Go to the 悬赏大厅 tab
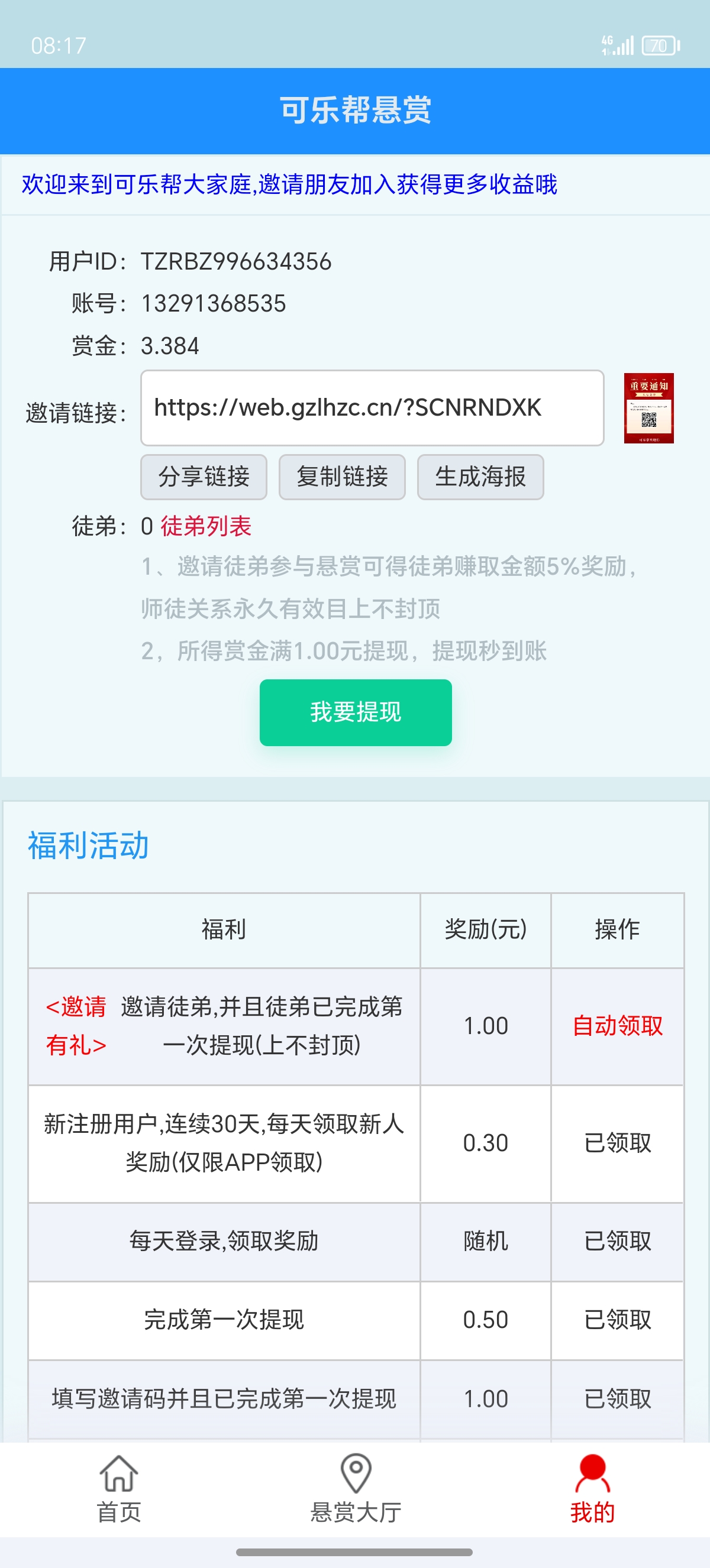 pos(356,1489)
